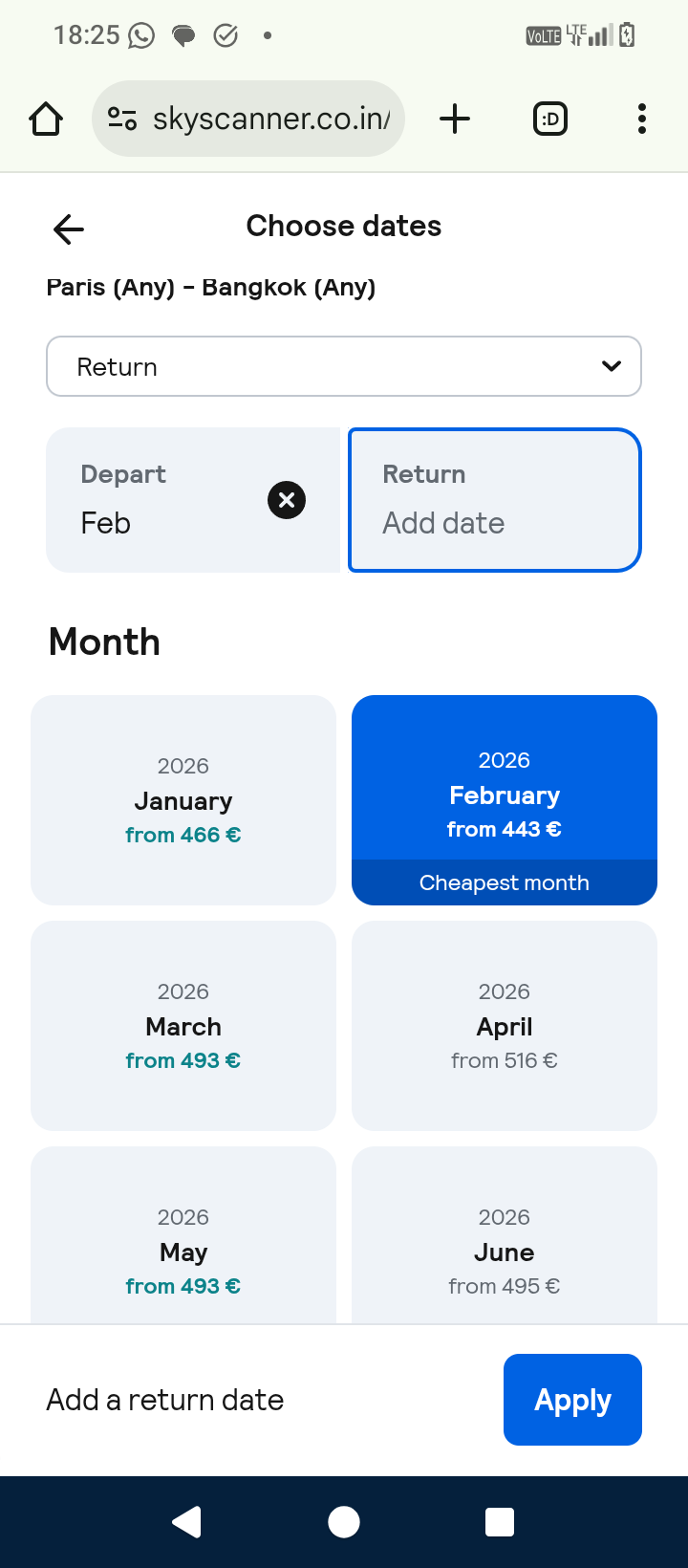Pick June 2026 from 495 €

point(505,1243)
